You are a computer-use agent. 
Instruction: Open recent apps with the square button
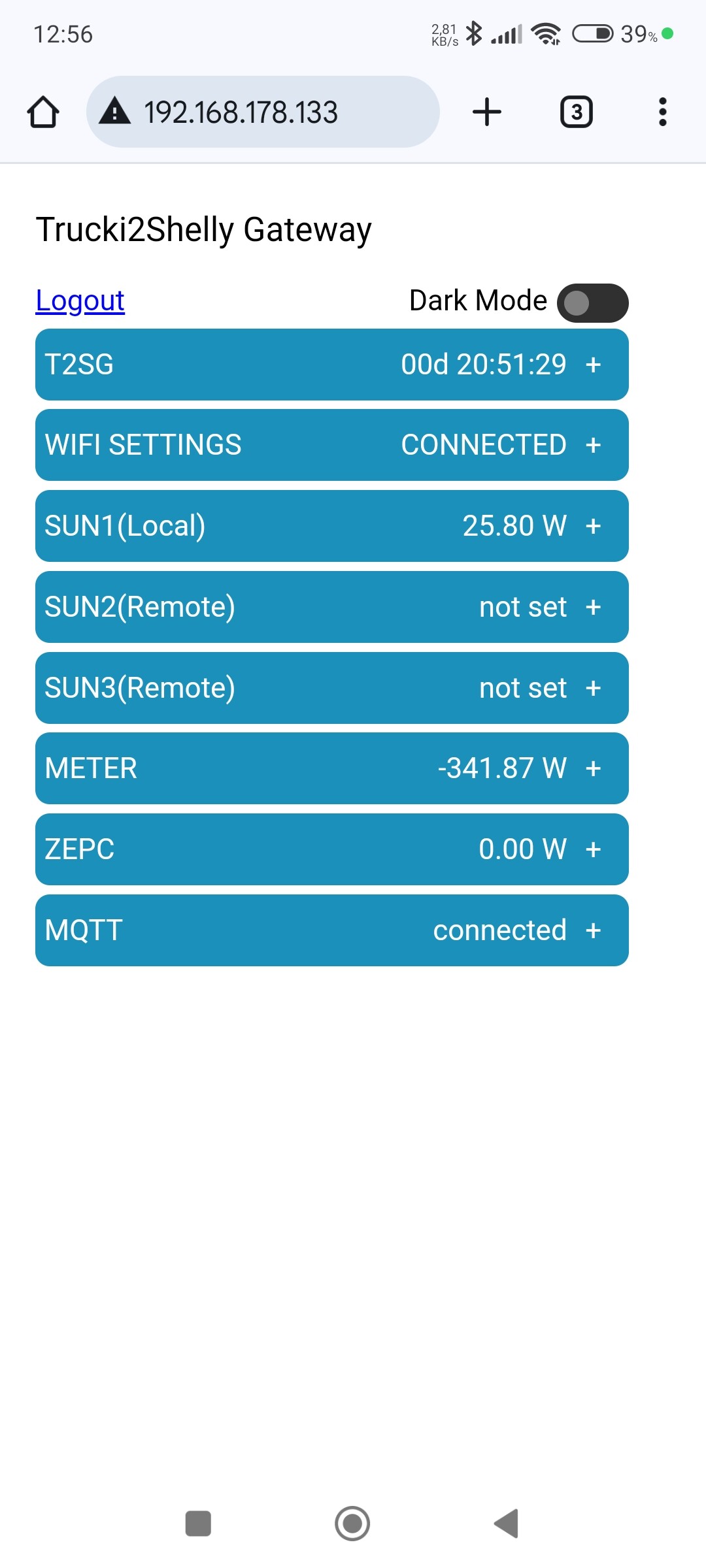(x=198, y=1524)
